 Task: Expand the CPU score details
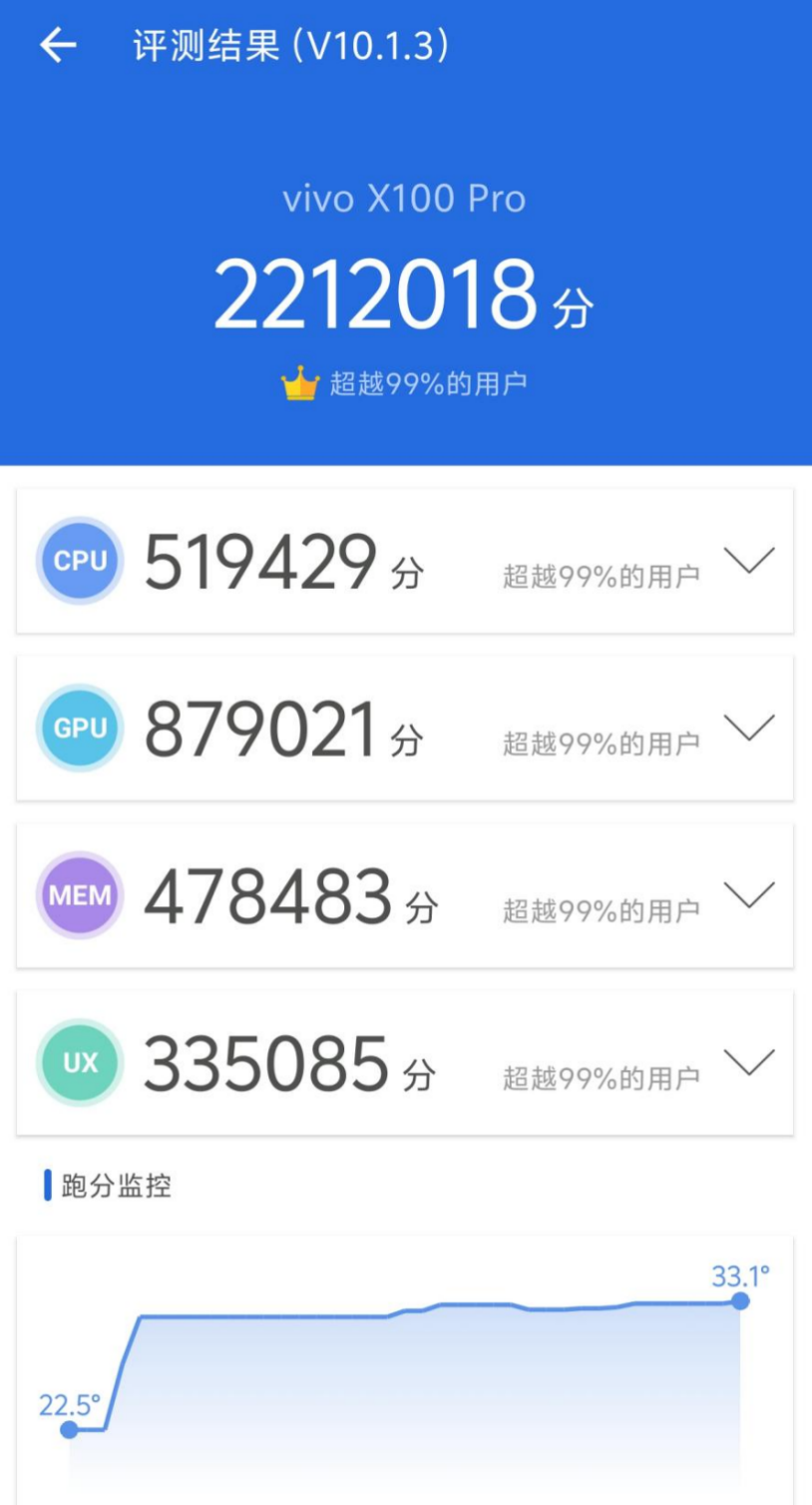click(748, 561)
